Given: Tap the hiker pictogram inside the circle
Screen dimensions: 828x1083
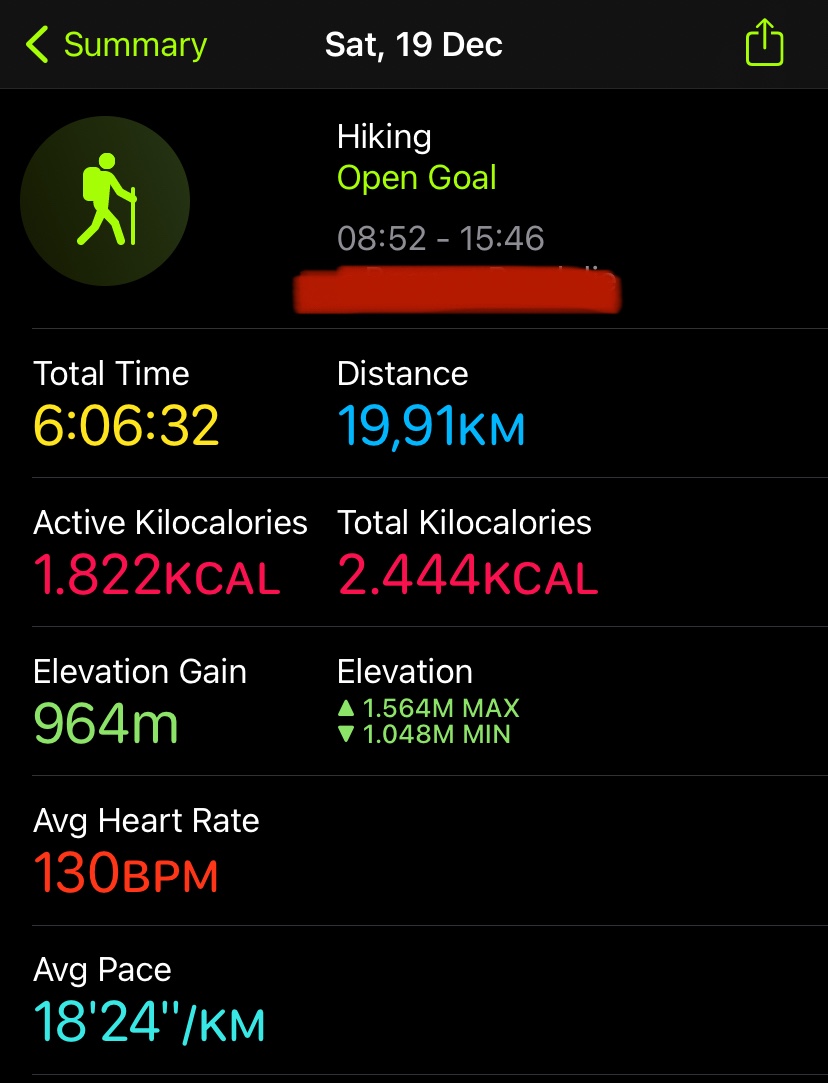Looking at the screenshot, I should pos(104,200).
